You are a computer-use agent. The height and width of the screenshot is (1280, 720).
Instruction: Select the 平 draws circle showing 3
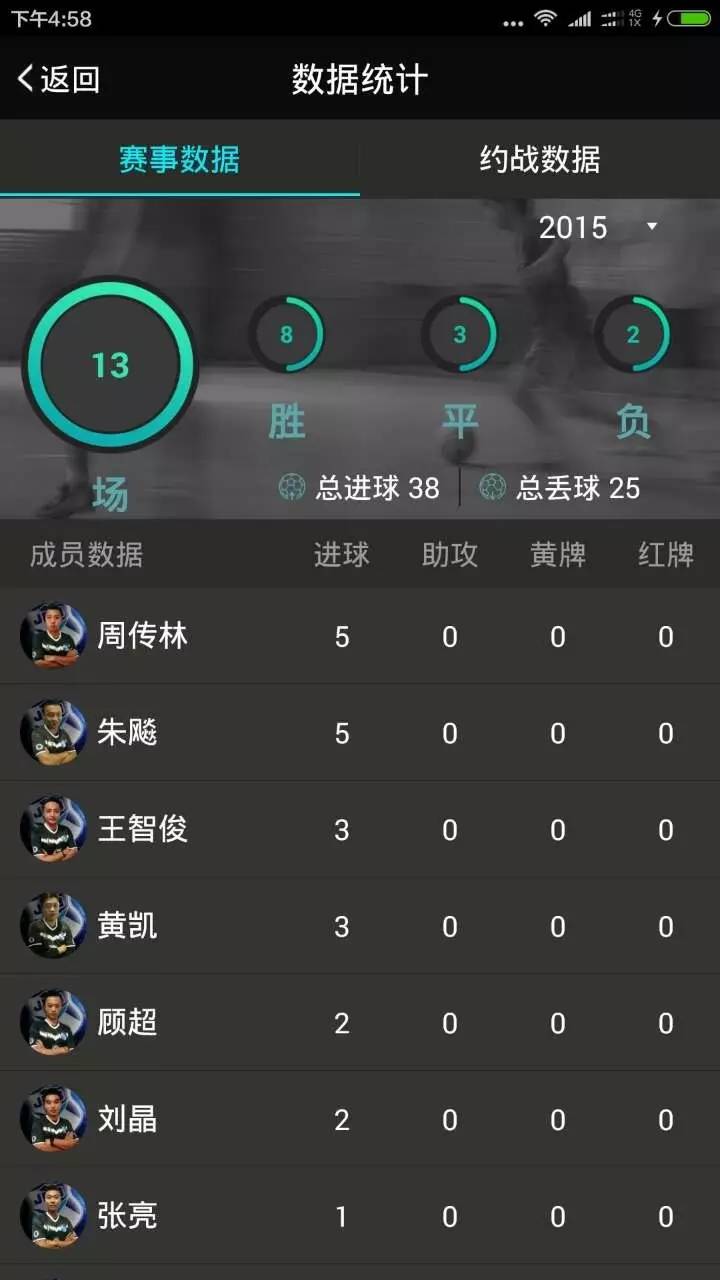[x=462, y=335]
